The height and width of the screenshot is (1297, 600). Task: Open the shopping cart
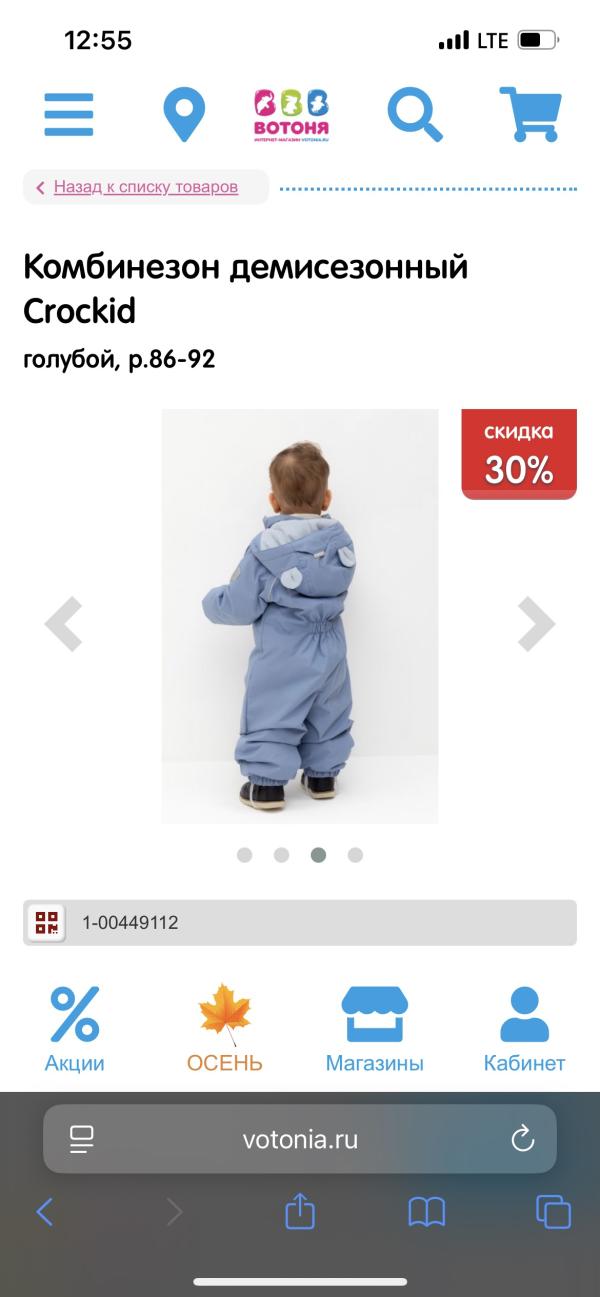coord(530,115)
